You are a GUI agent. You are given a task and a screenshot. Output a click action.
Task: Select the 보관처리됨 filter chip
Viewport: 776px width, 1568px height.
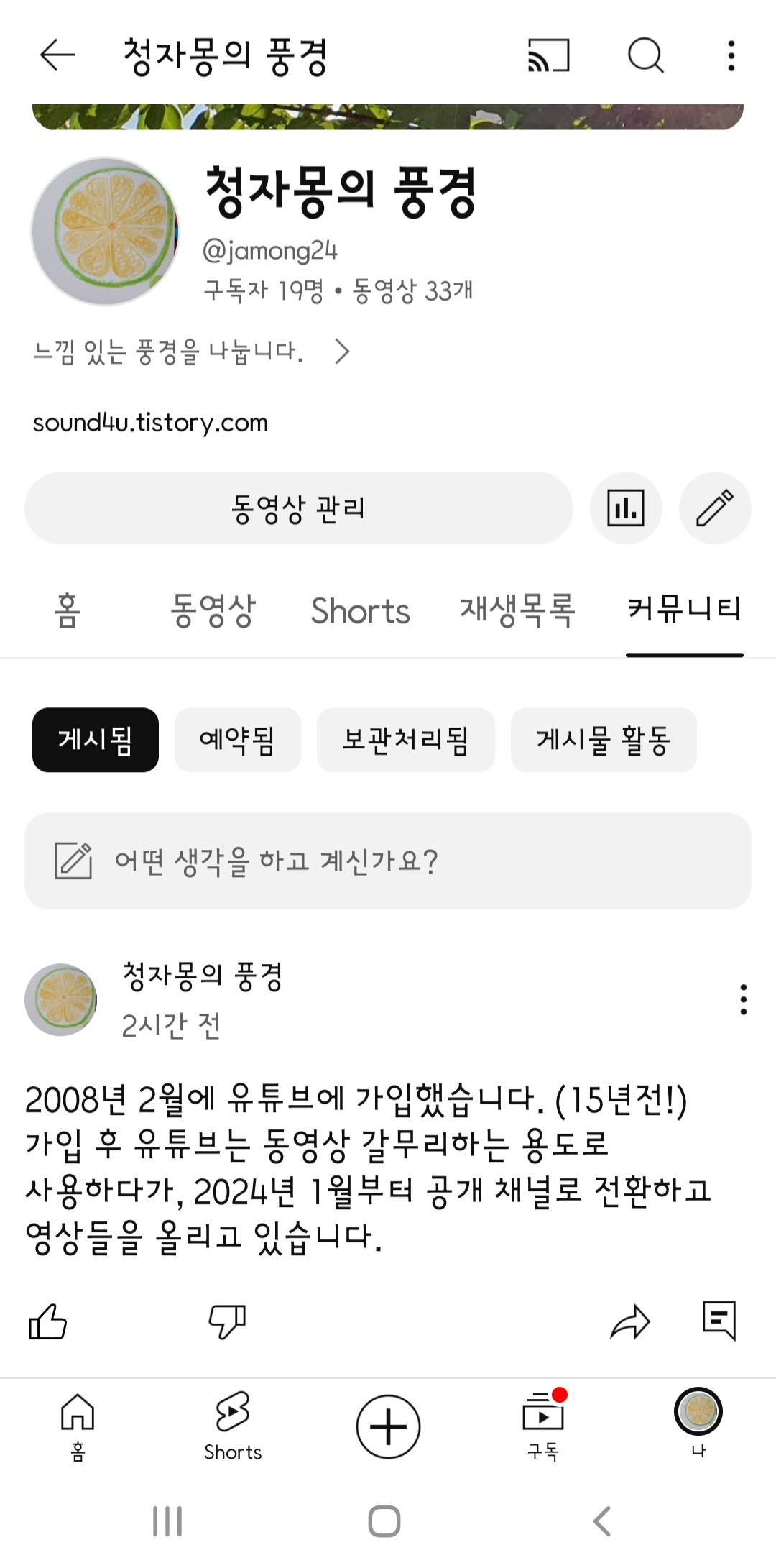[x=405, y=740]
